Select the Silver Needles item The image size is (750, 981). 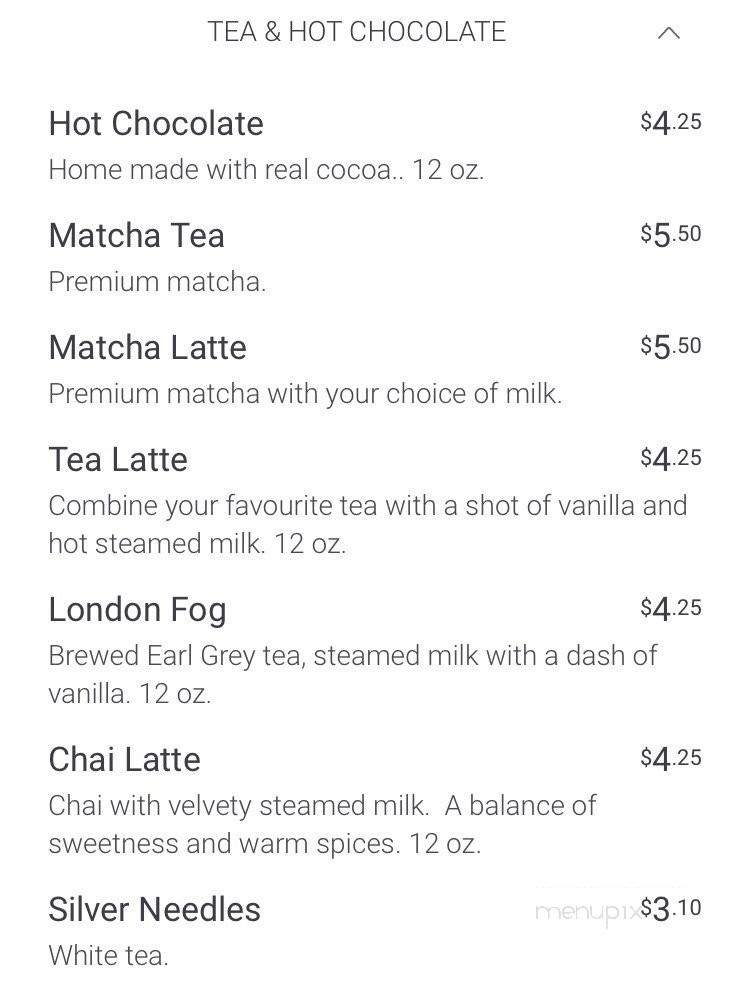pyautogui.click(x=154, y=910)
